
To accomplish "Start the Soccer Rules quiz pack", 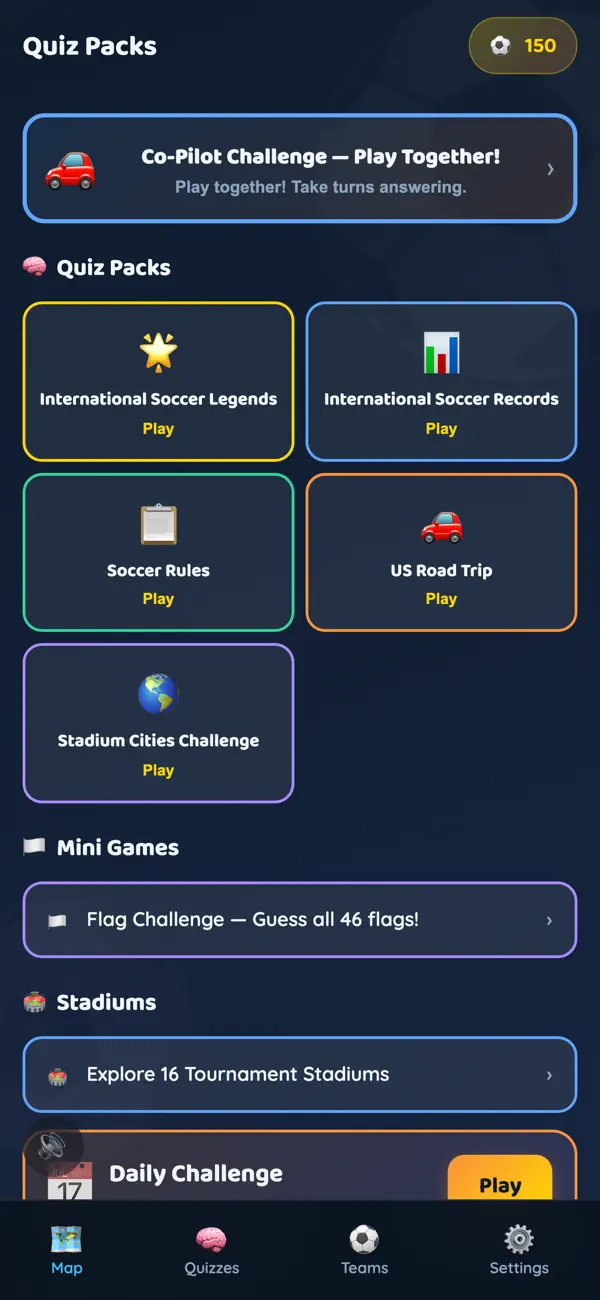I will [x=158, y=552].
